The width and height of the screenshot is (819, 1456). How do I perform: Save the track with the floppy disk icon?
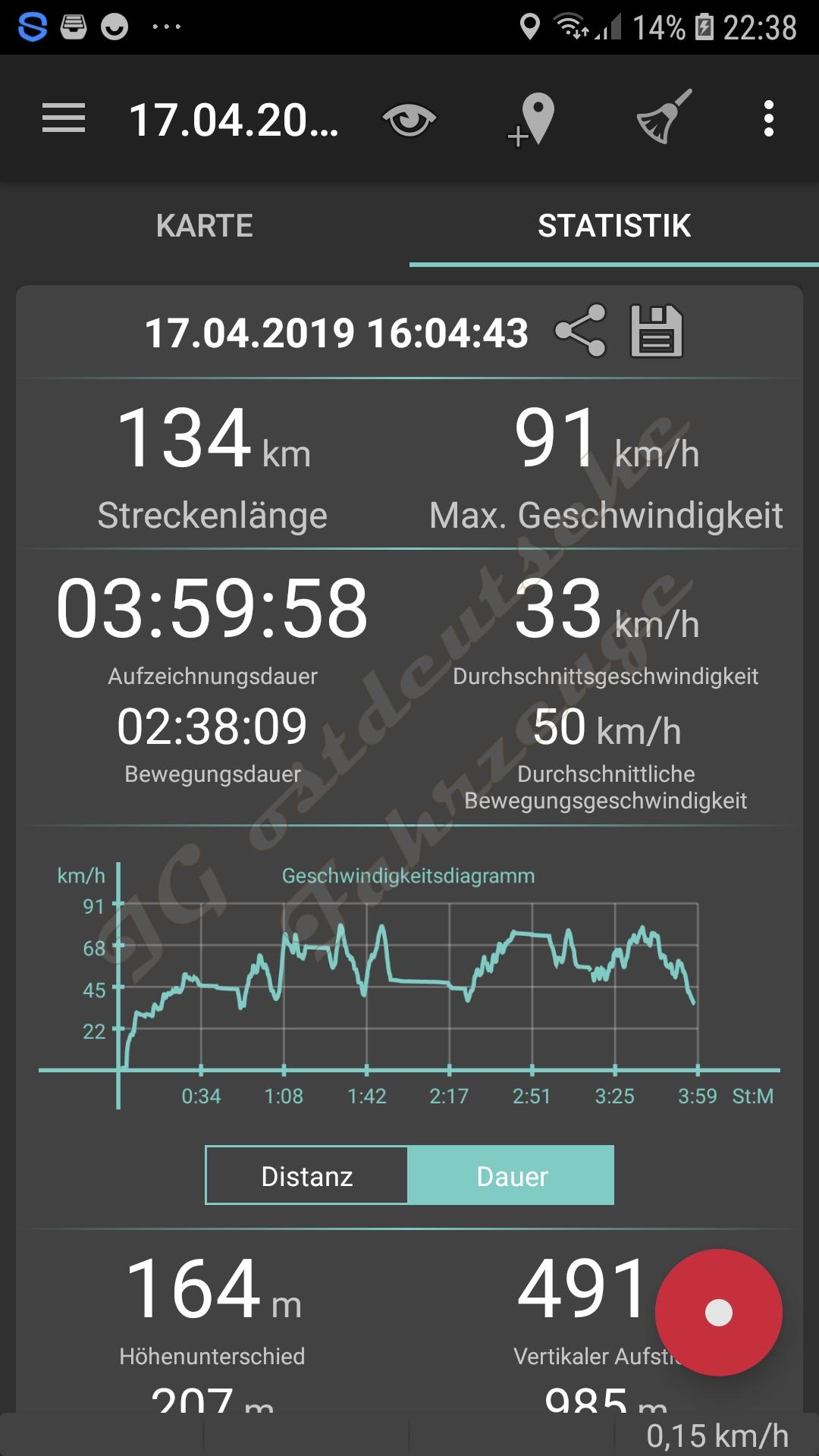[657, 331]
